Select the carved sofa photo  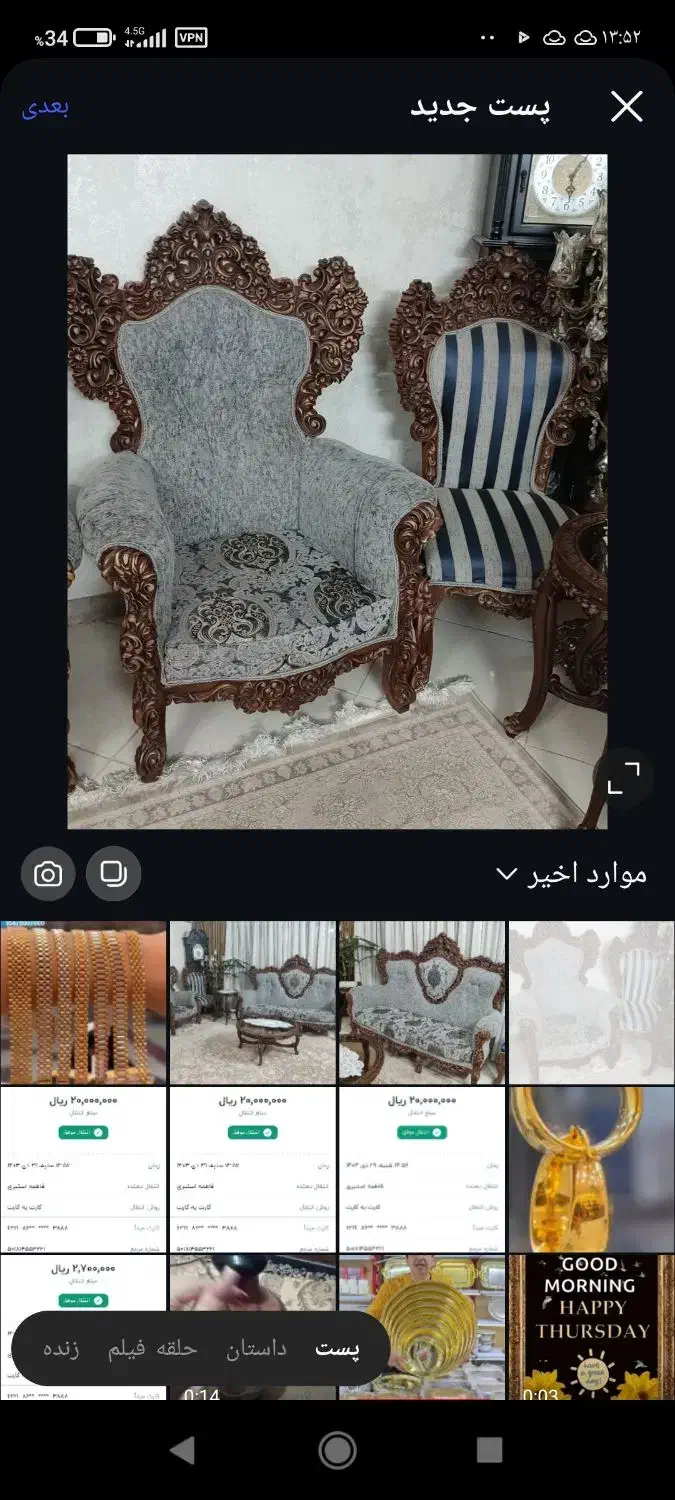pyautogui.click(x=422, y=1002)
